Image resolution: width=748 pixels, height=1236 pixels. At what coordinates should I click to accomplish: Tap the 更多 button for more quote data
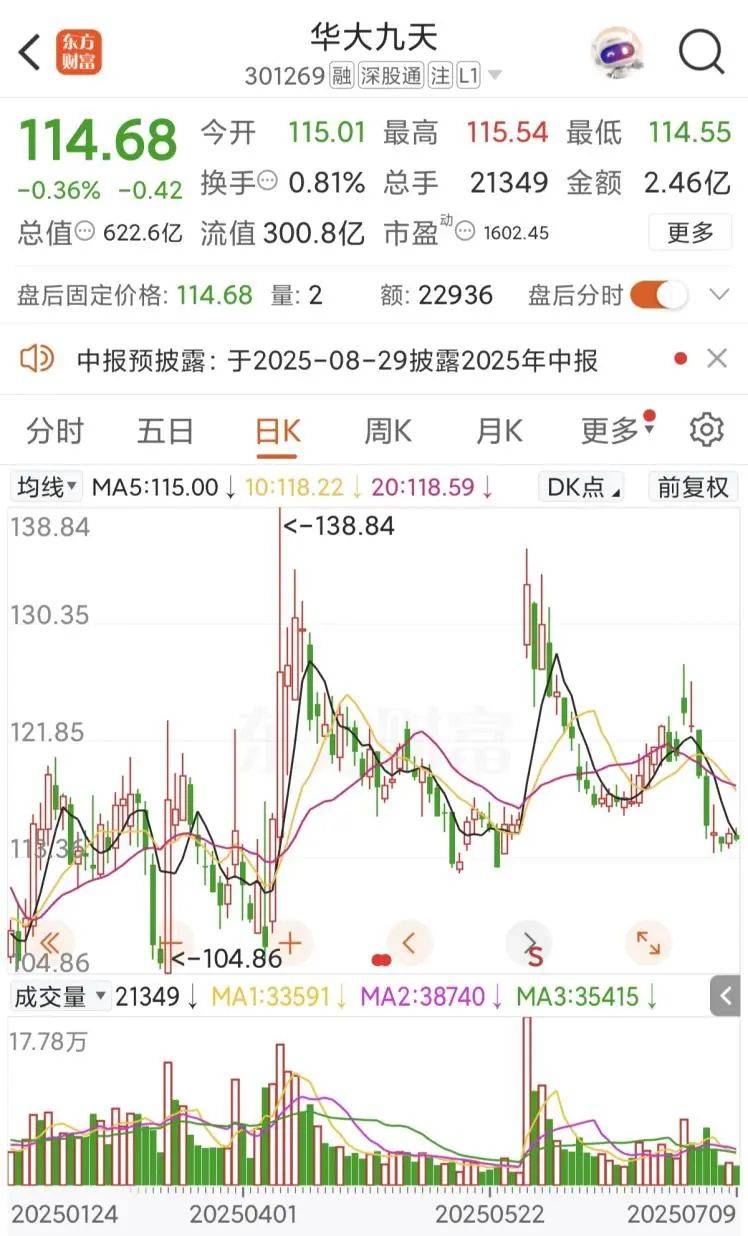(690, 233)
